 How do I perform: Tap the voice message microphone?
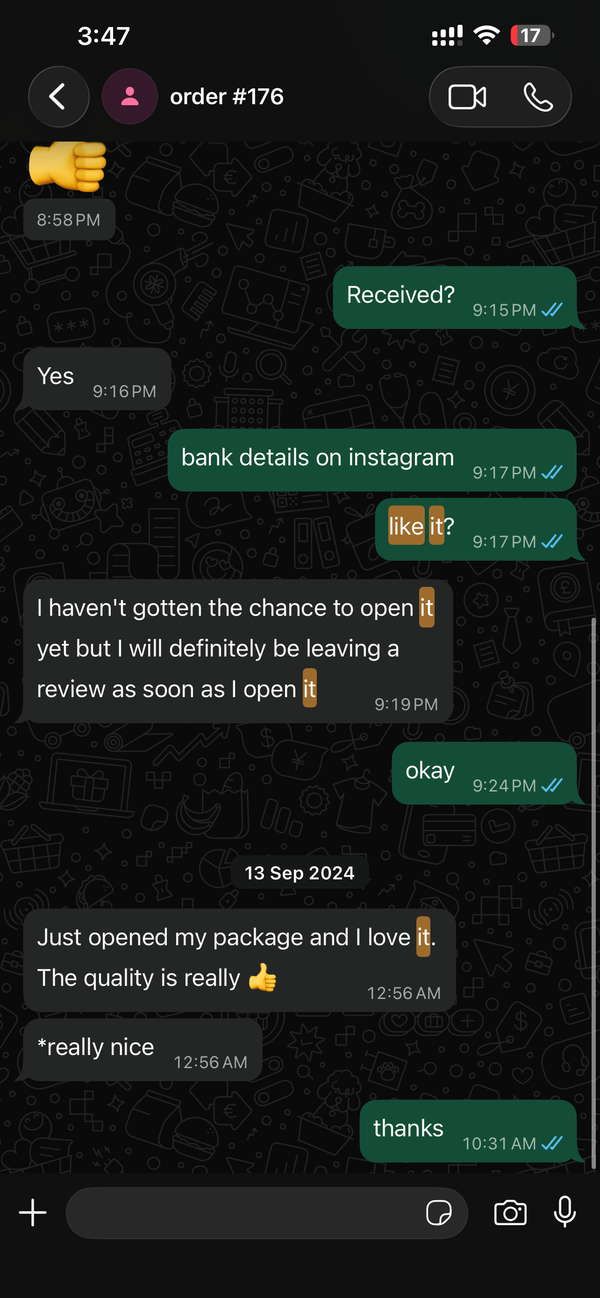click(565, 1212)
